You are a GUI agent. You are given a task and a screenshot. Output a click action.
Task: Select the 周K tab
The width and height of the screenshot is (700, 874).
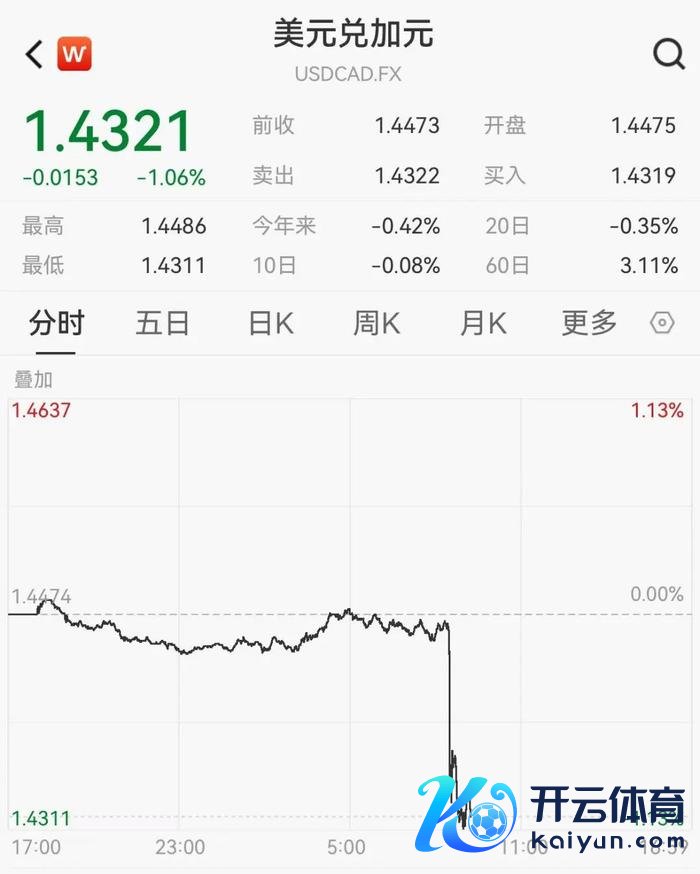(x=376, y=324)
